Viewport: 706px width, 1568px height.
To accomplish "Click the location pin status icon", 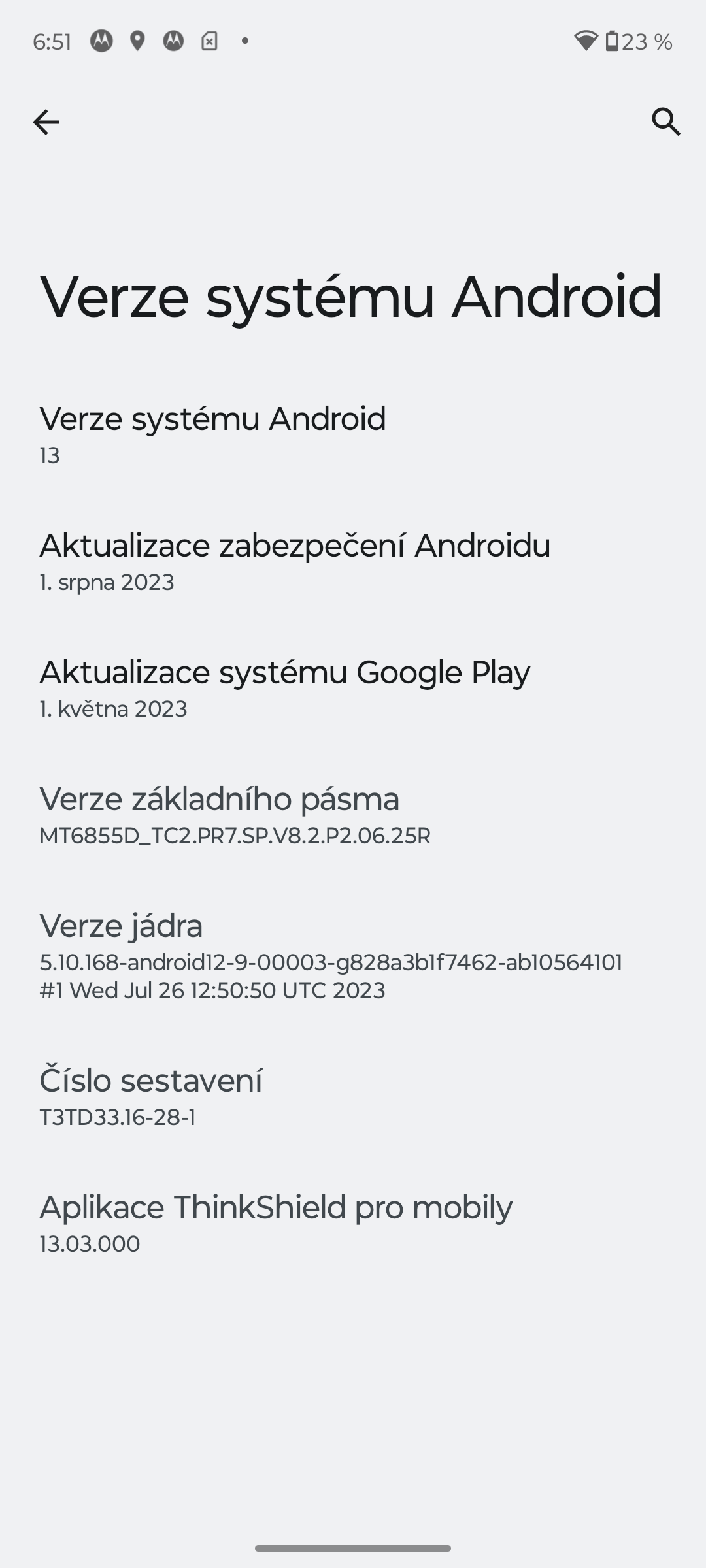I will (x=136, y=41).
